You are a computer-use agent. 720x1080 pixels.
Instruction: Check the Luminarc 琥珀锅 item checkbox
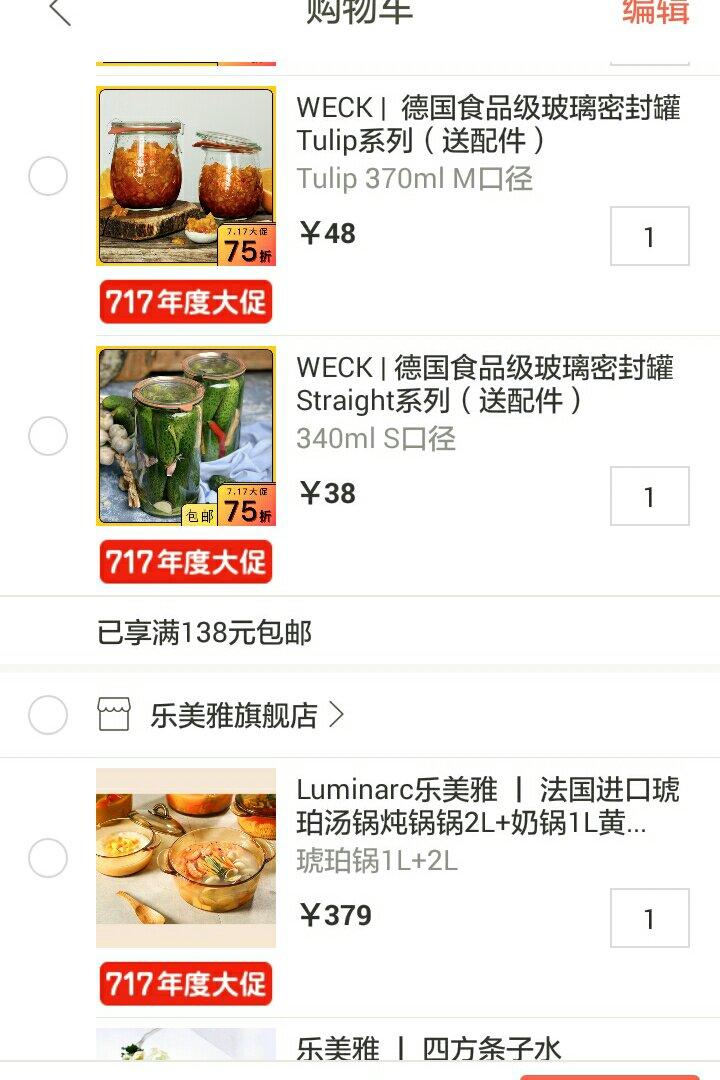point(48,858)
